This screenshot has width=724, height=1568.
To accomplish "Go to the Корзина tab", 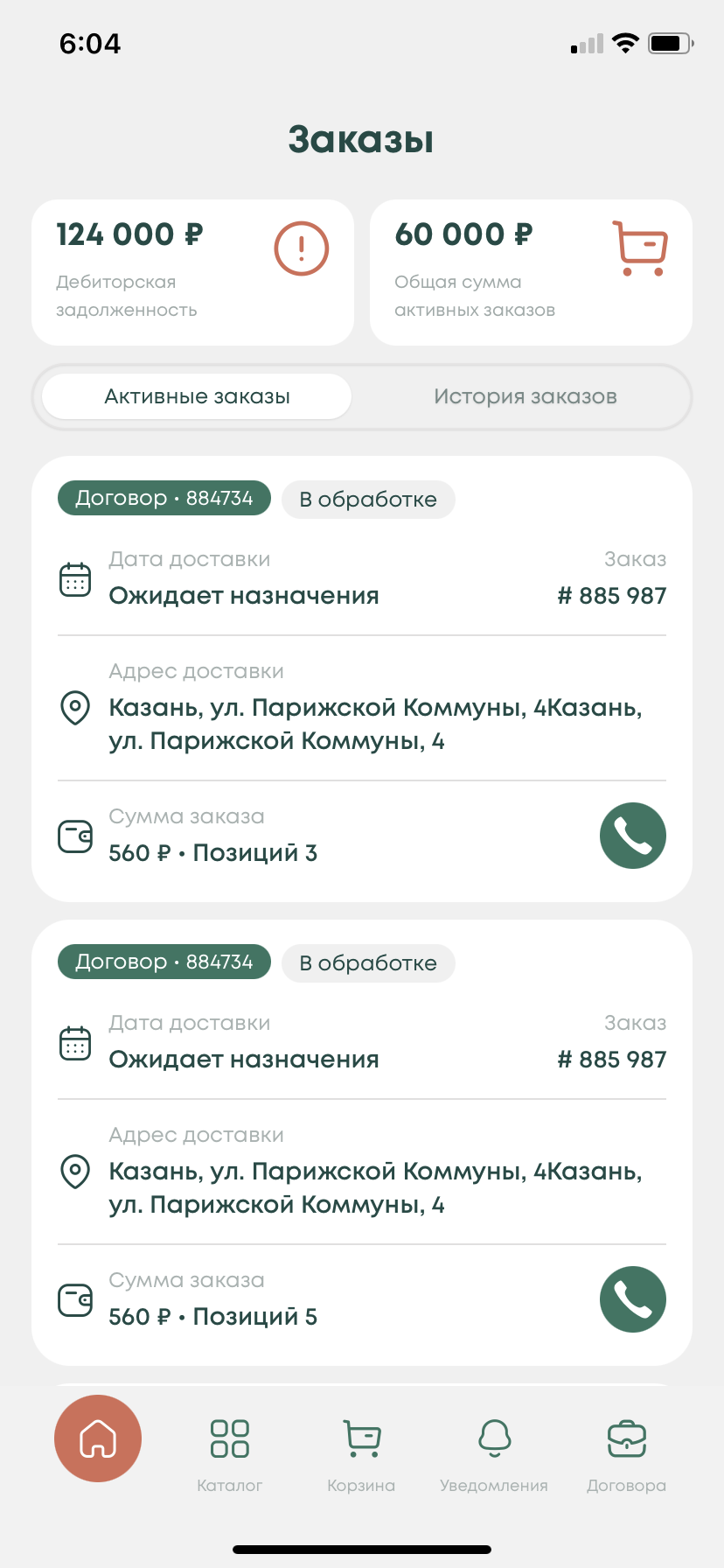I will pos(361,1453).
